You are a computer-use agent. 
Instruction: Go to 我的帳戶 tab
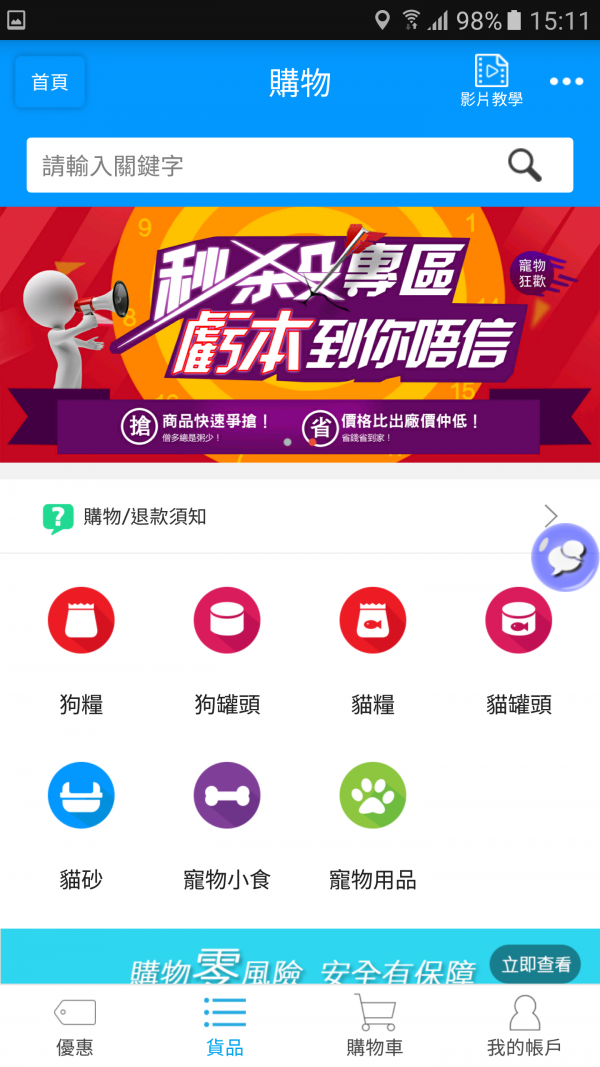[524, 1026]
